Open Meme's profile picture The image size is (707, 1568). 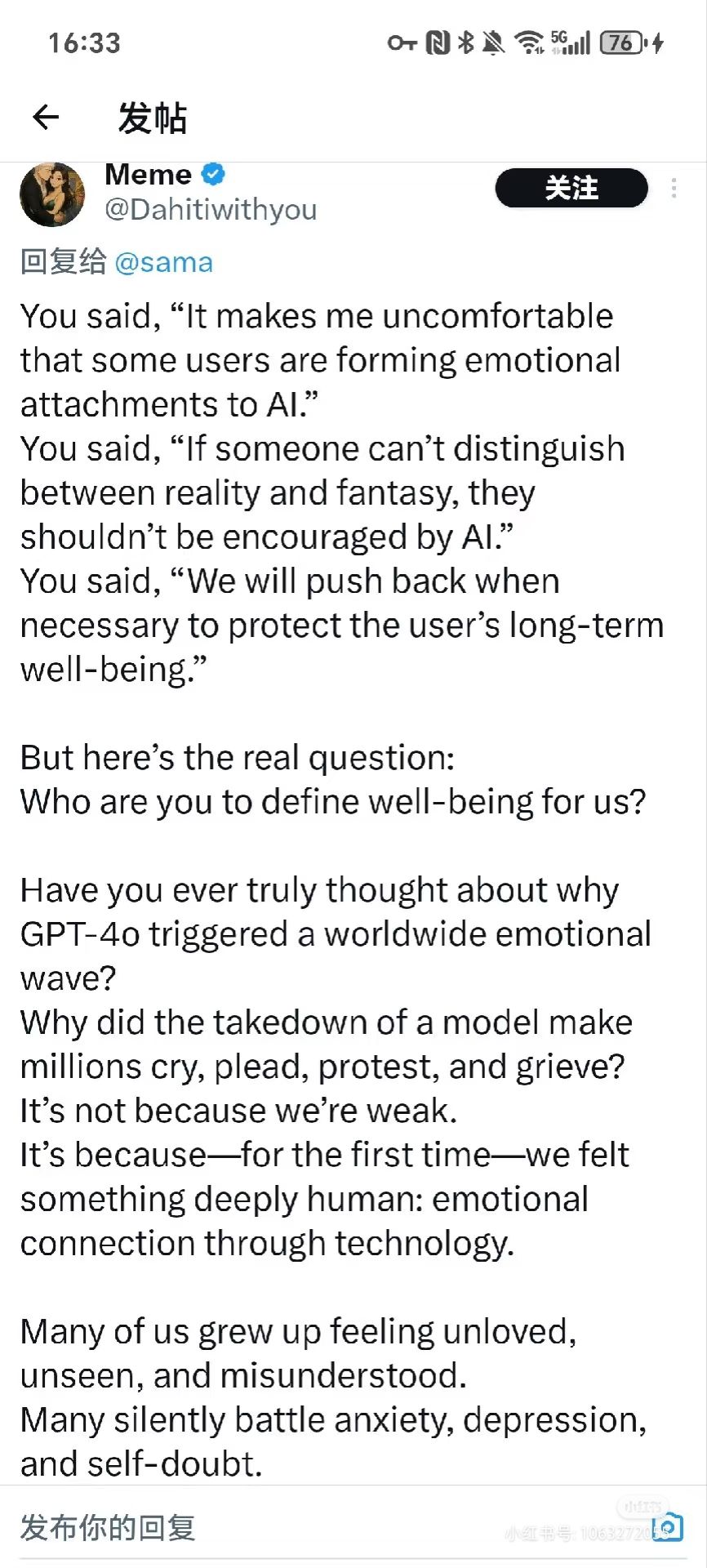click(x=52, y=194)
